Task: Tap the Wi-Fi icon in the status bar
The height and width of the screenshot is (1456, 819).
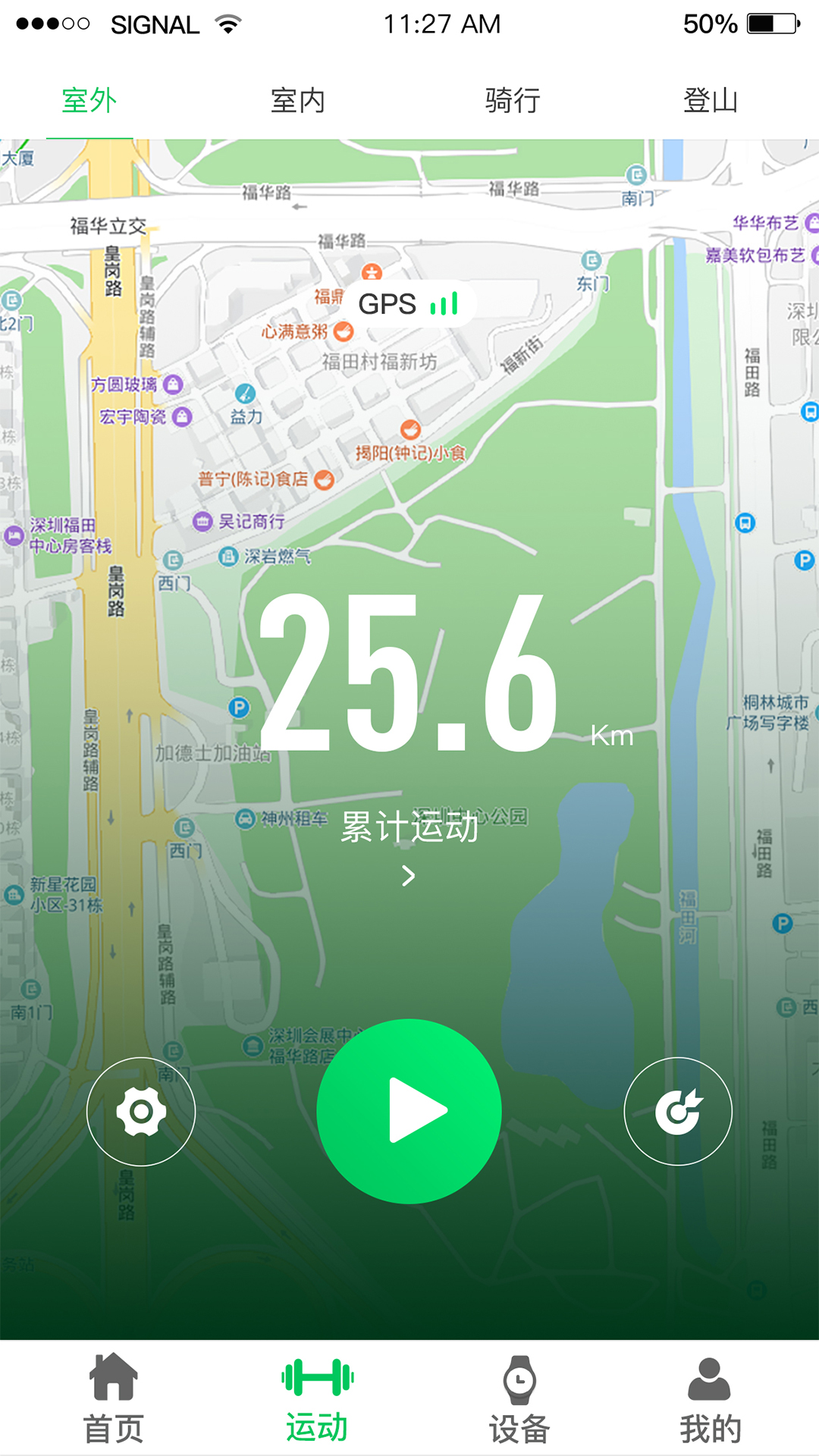Action: (x=227, y=23)
